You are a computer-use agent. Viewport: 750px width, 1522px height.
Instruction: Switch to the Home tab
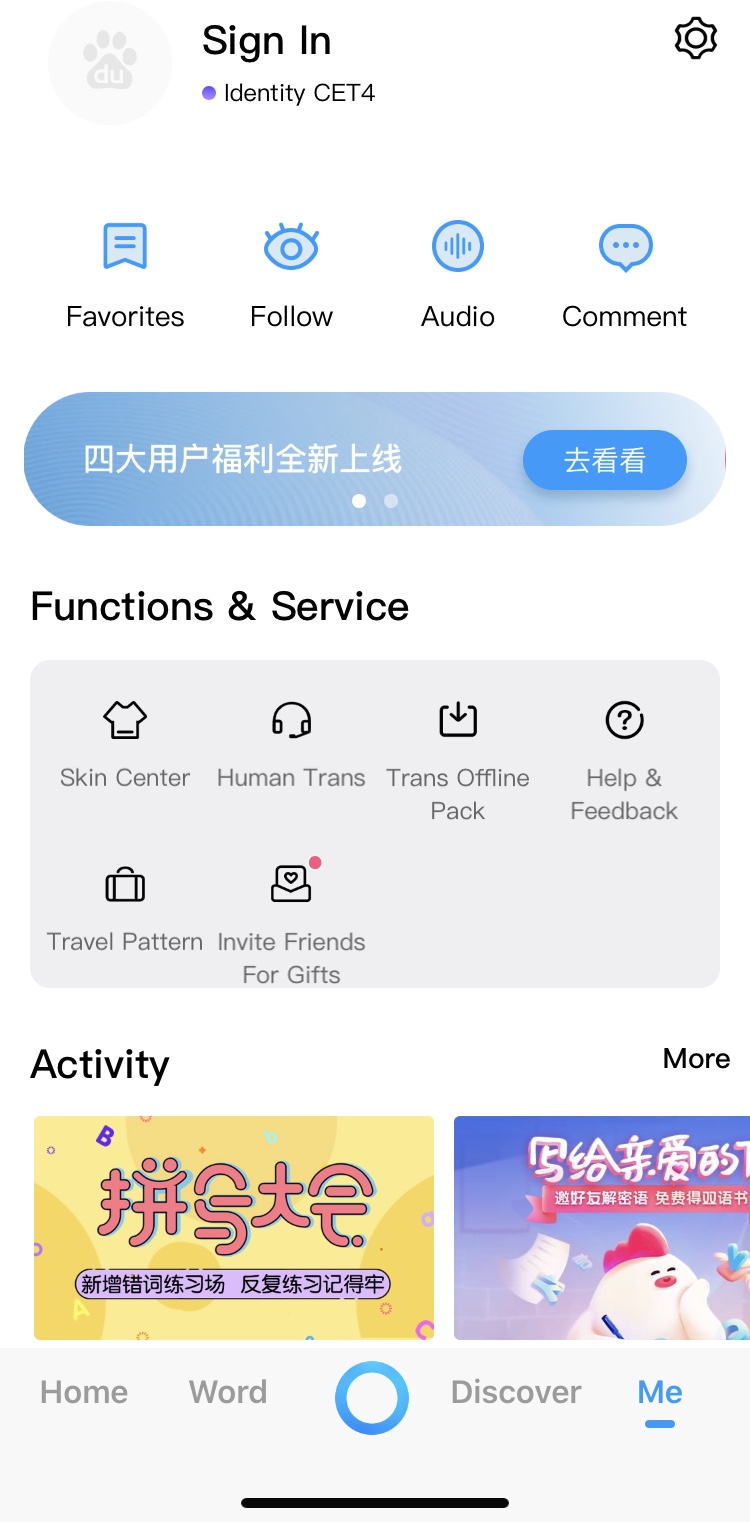click(x=83, y=1391)
